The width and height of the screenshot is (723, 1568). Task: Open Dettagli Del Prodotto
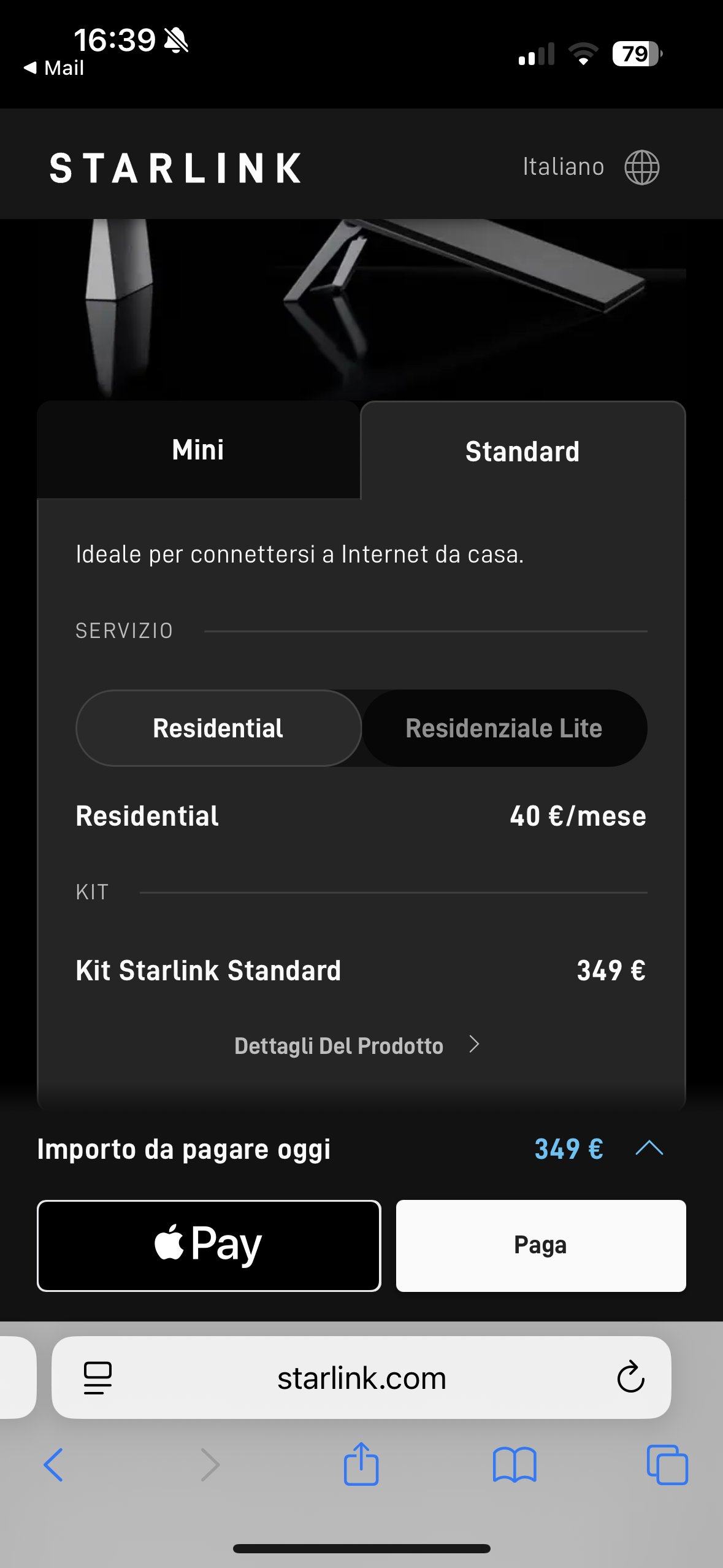[357, 1045]
